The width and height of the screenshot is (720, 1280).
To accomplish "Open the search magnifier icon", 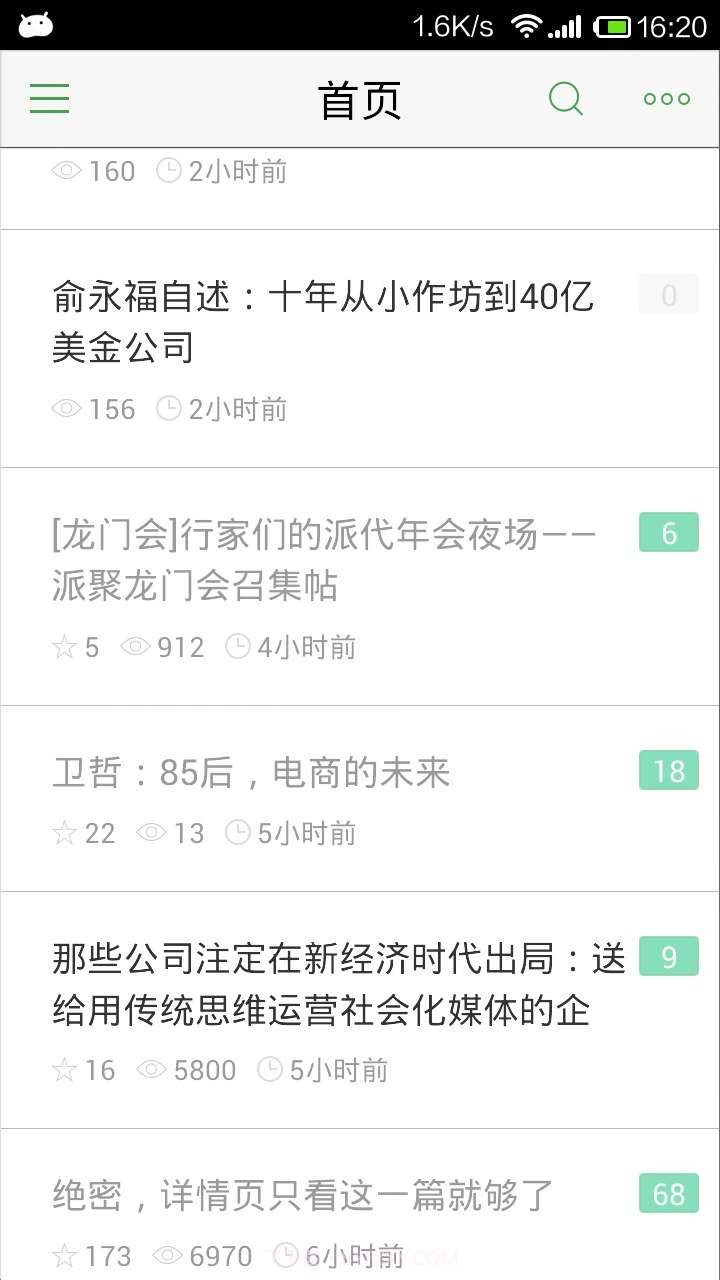I will click(566, 98).
